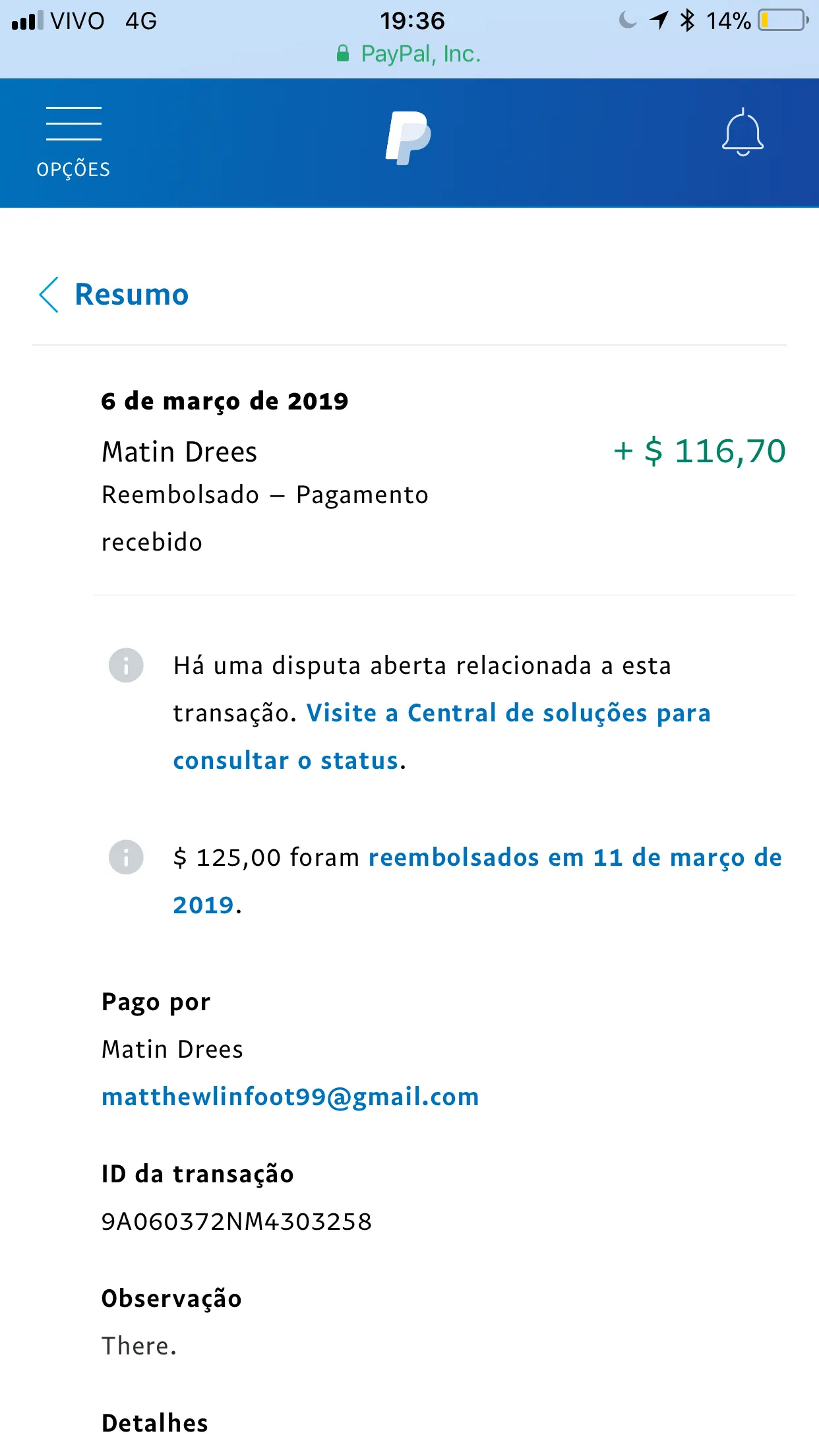Open the notifications bell

pos(743,134)
